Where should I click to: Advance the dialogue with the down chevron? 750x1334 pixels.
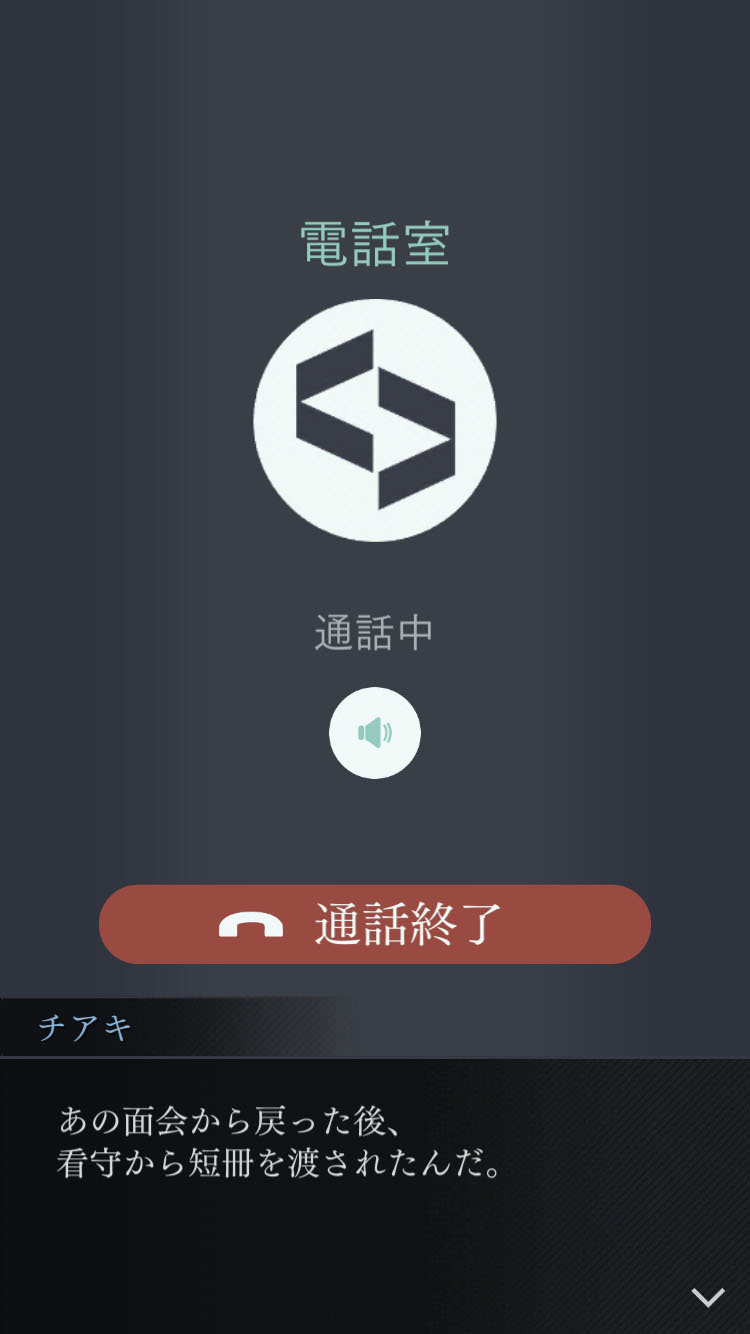coord(708,1298)
